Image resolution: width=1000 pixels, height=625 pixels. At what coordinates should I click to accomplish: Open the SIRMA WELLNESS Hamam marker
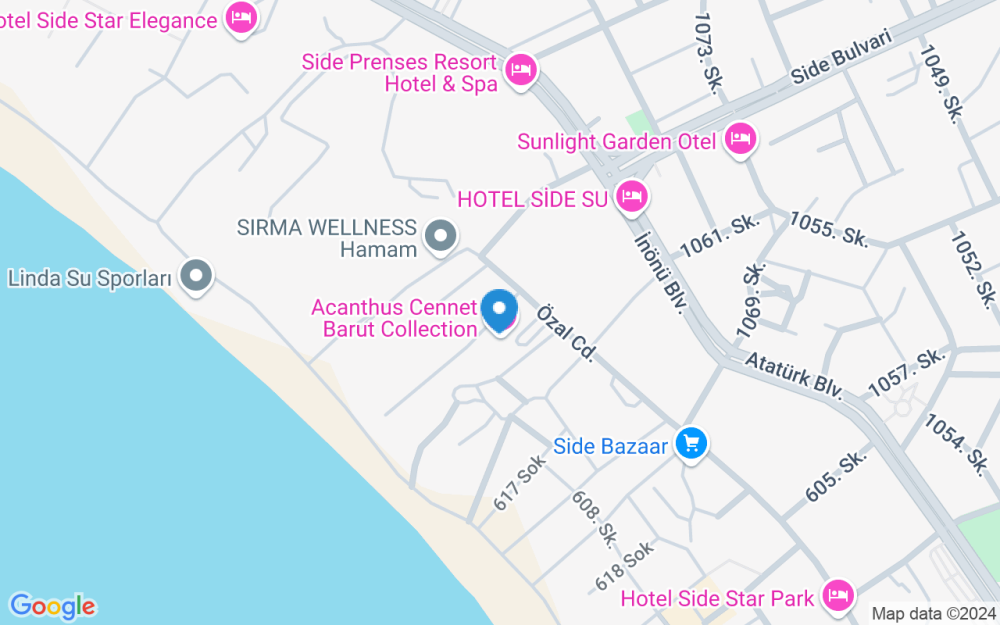(440, 237)
